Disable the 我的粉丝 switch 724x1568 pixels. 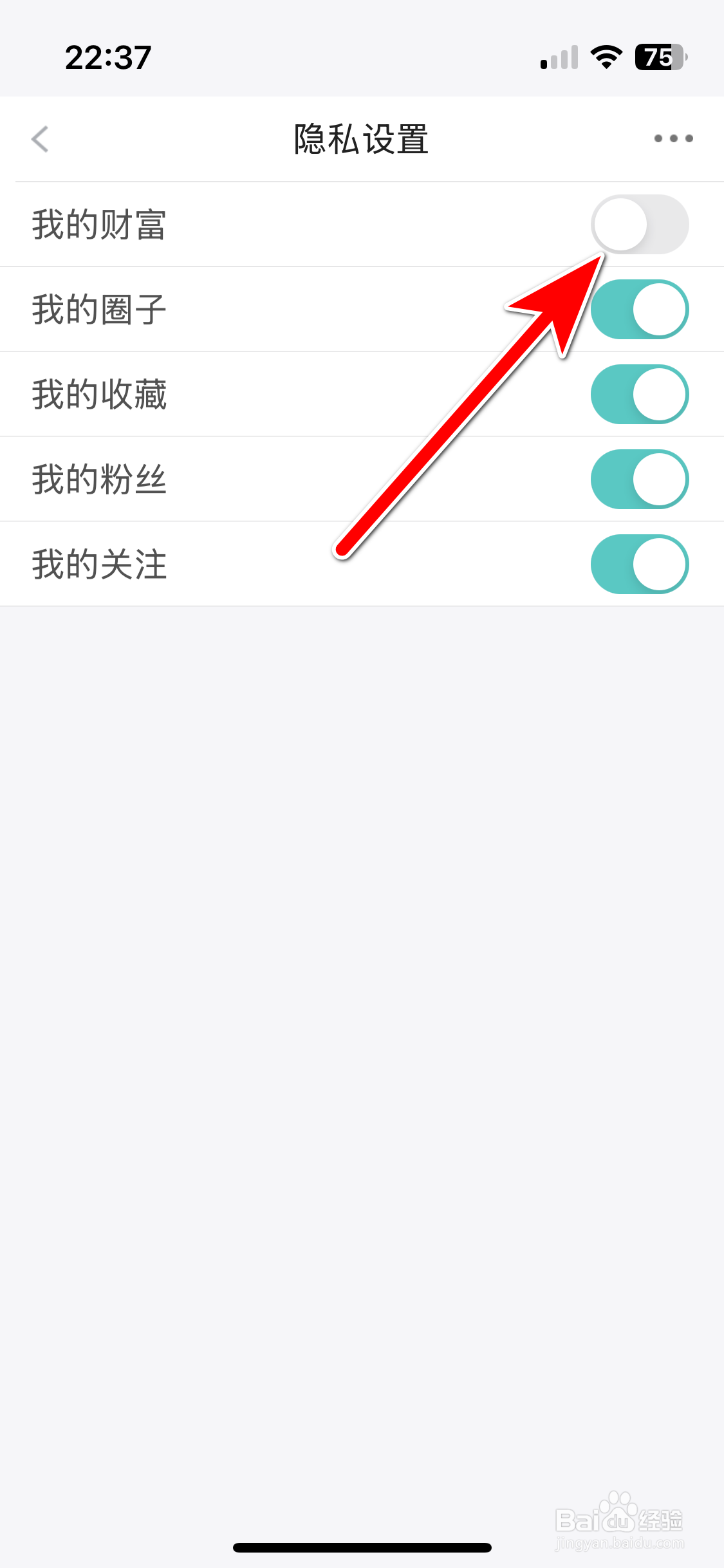(640, 479)
